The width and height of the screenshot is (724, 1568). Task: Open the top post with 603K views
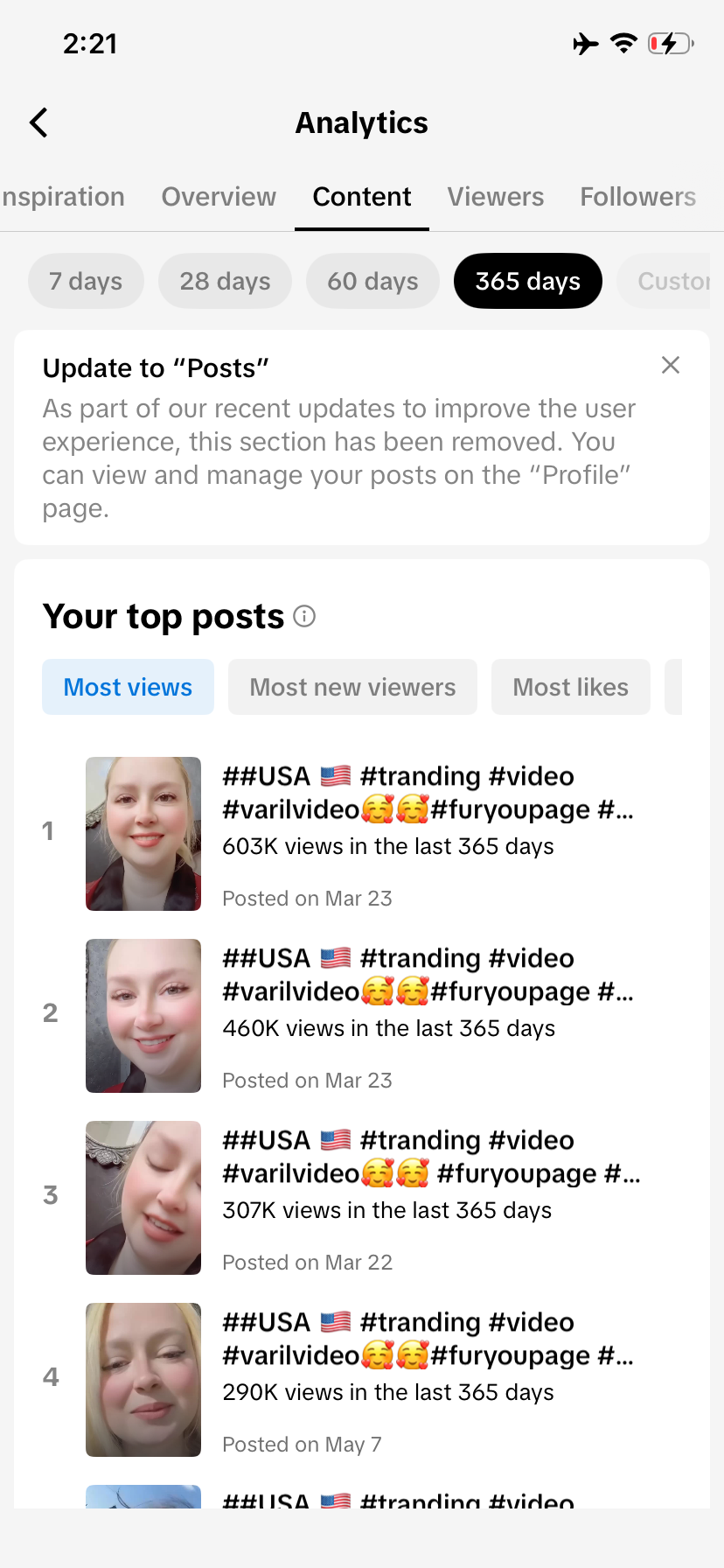362,834
